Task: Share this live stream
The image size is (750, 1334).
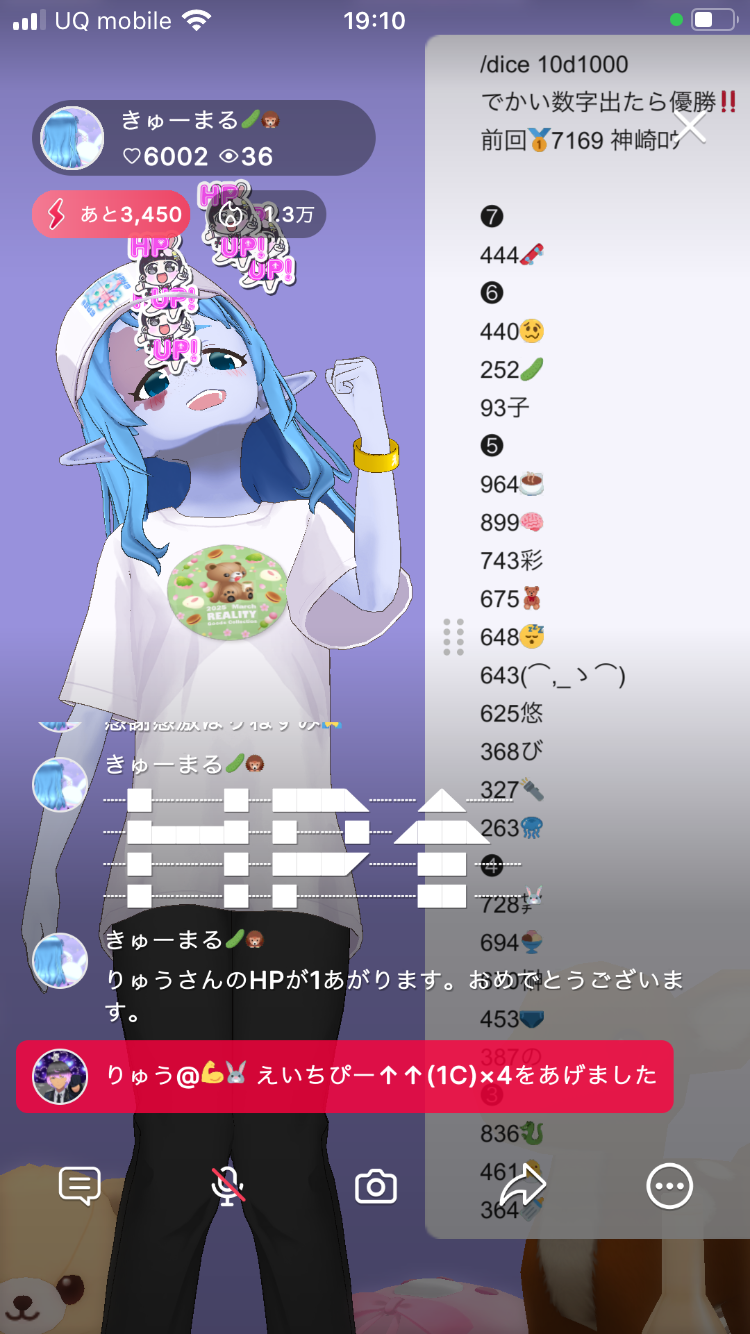Action: point(522,1187)
